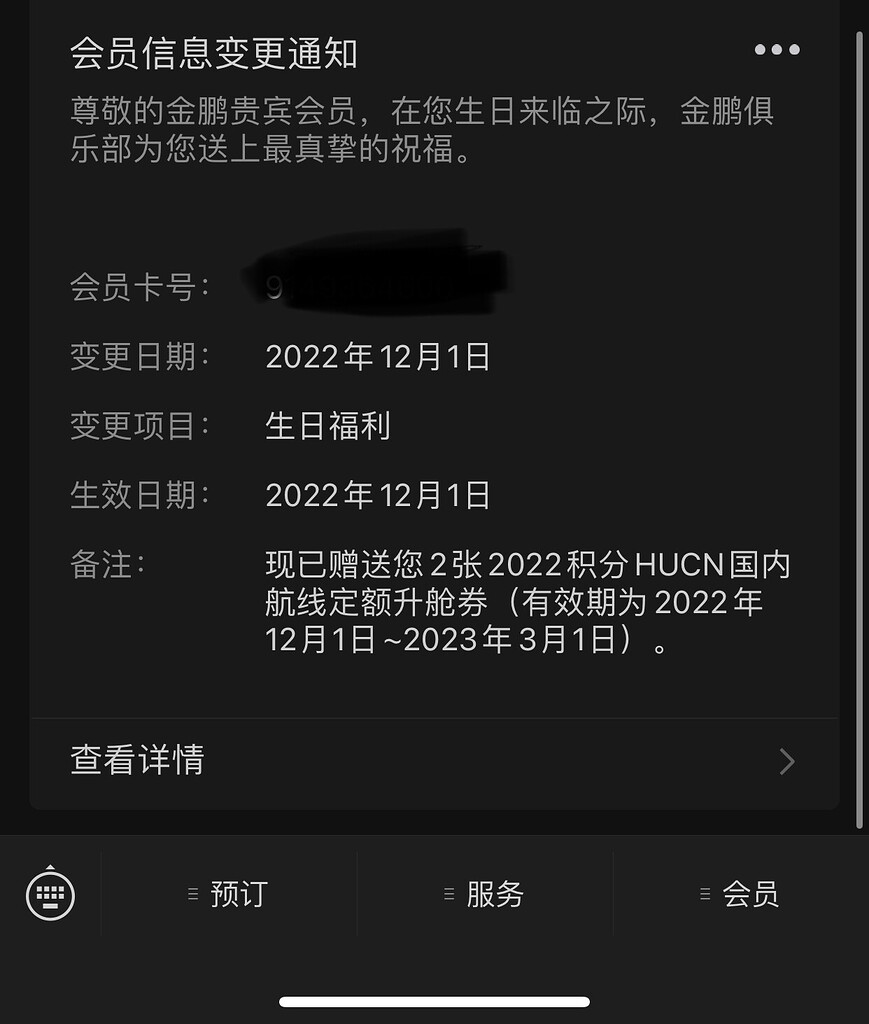Switch to keyboard input mode
869x1024 pixels.
coord(50,893)
